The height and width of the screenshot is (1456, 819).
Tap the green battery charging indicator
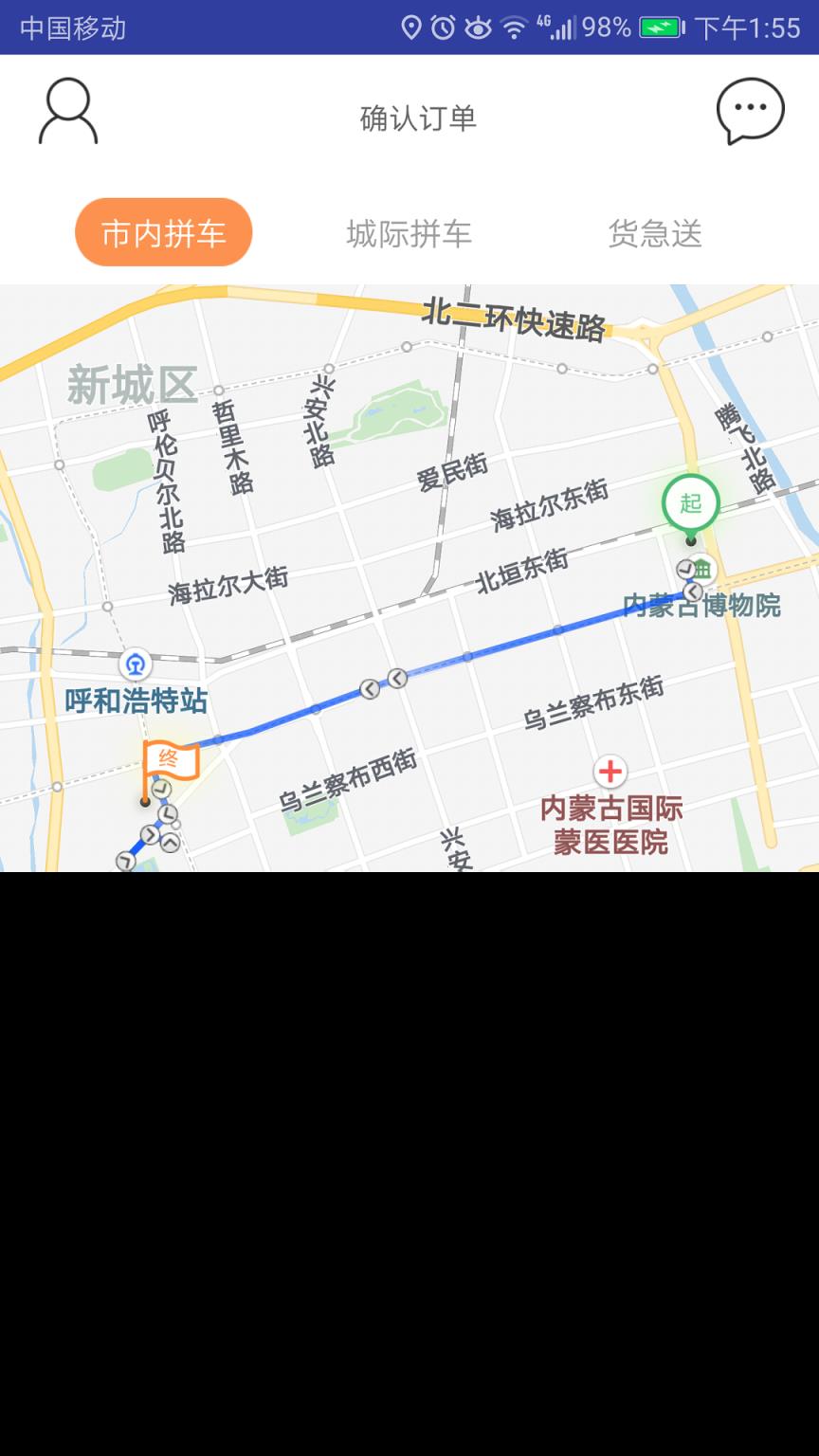click(x=661, y=27)
